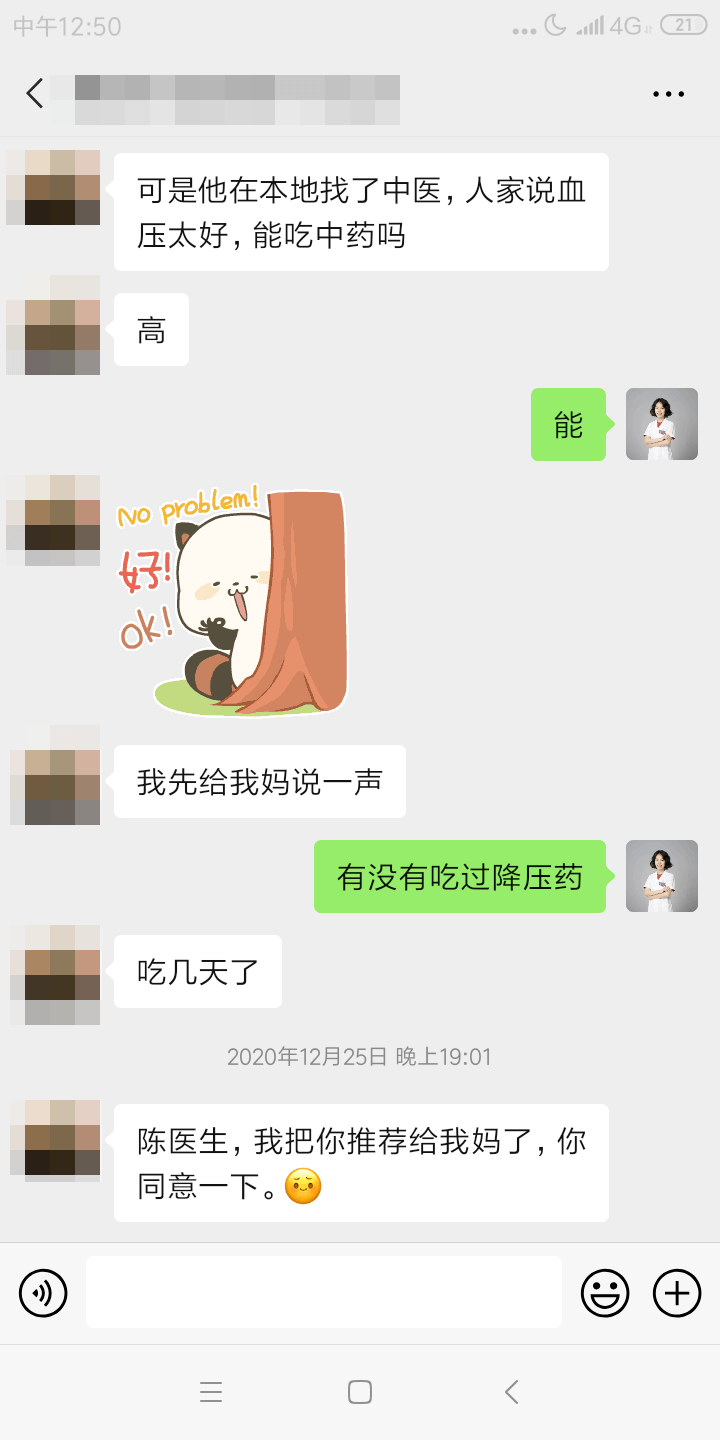This screenshot has height=1440, width=720.
Task: Tap sender avatar beside 我先给我妈说一声
Action: click(x=55, y=776)
